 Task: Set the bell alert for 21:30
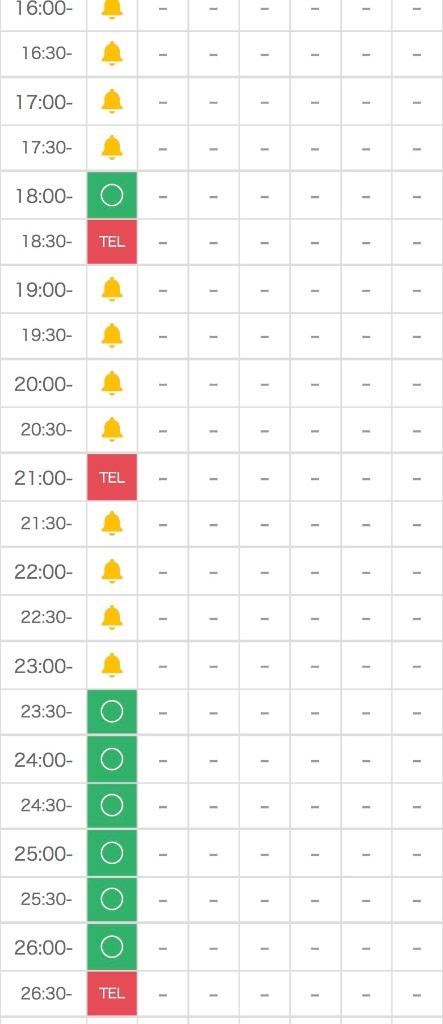(x=112, y=524)
